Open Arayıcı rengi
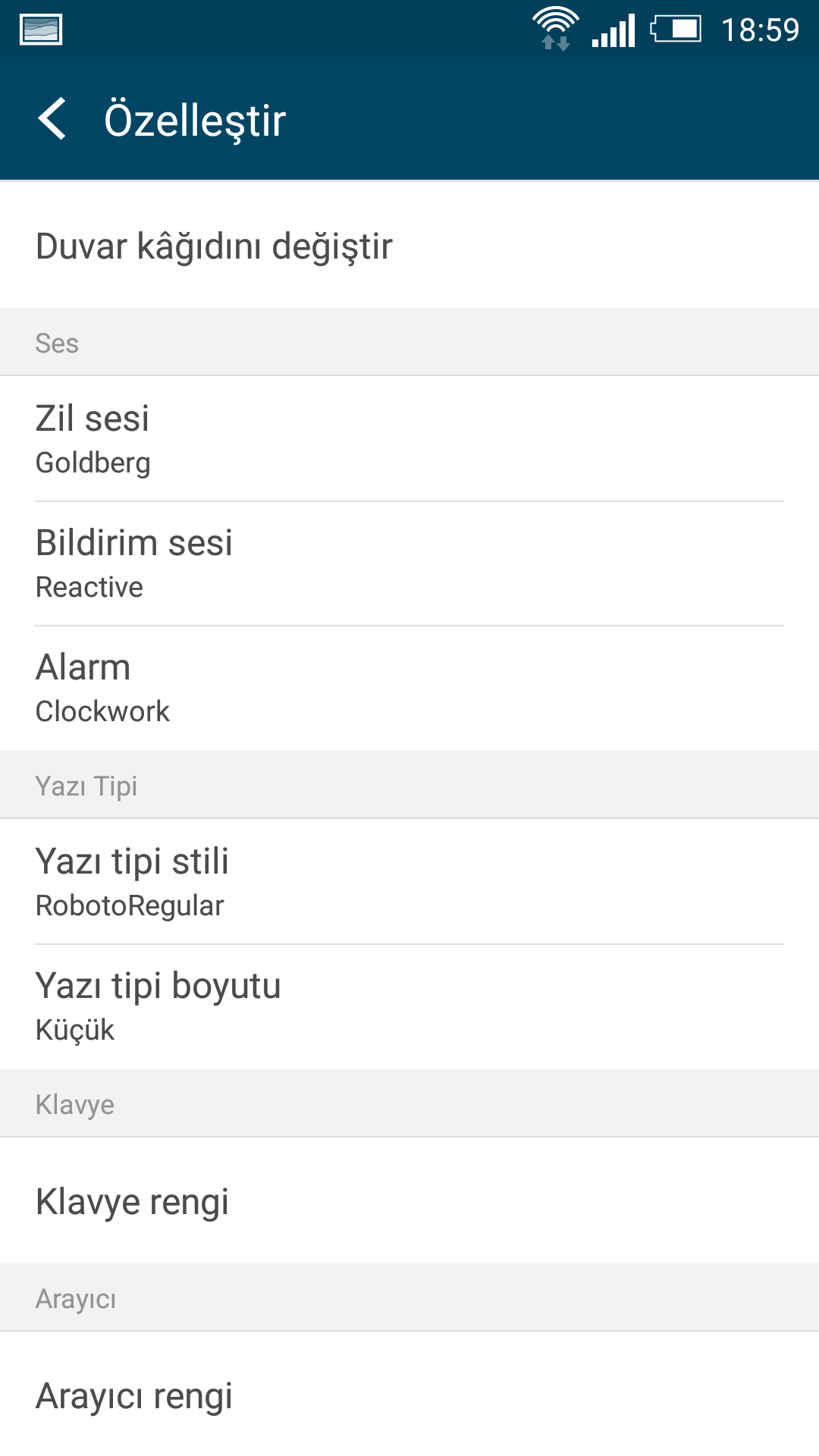This screenshot has height=1456, width=819. tap(409, 1394)
